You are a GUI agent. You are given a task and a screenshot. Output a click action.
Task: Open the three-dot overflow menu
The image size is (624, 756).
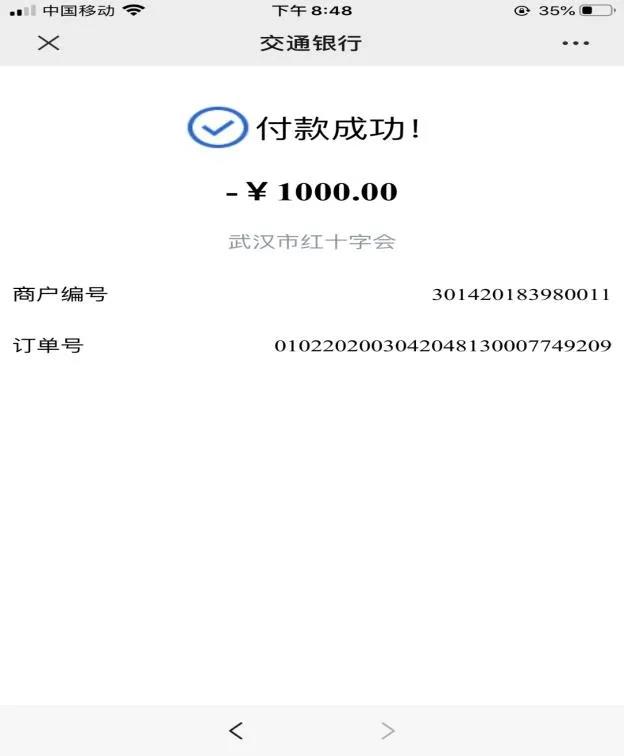[575, 43]
